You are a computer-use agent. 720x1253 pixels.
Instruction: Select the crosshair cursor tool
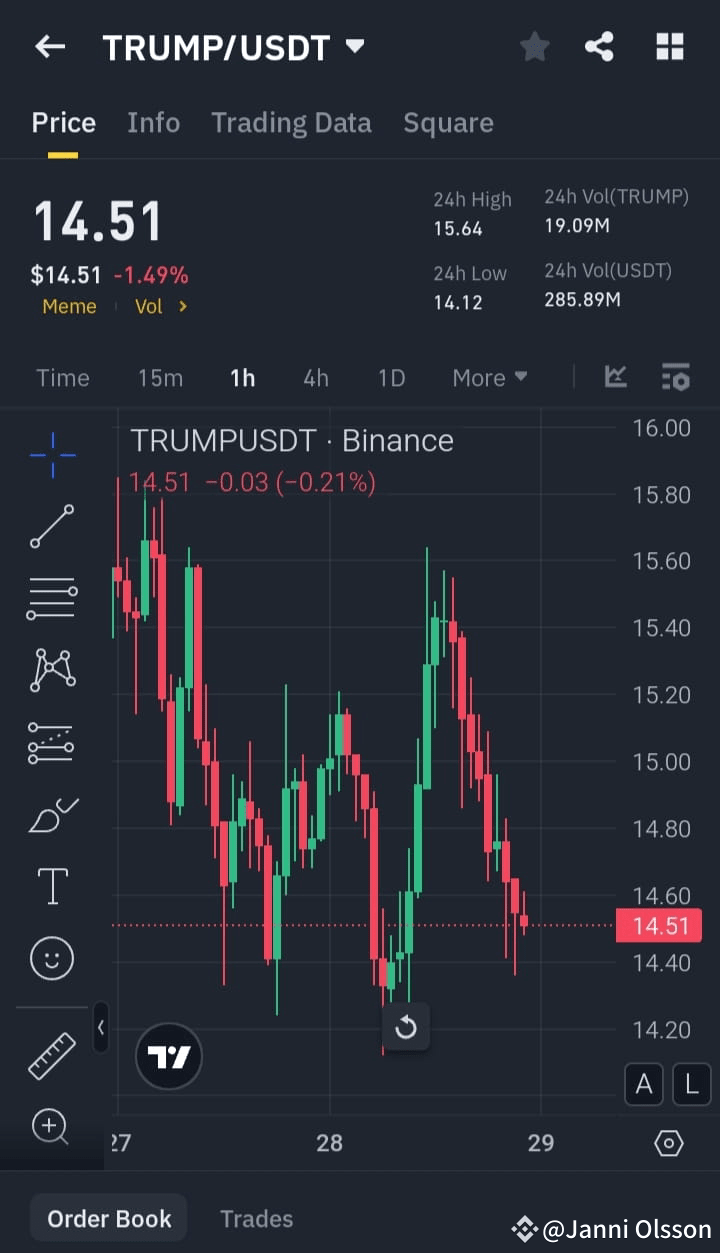click(51, 455)
